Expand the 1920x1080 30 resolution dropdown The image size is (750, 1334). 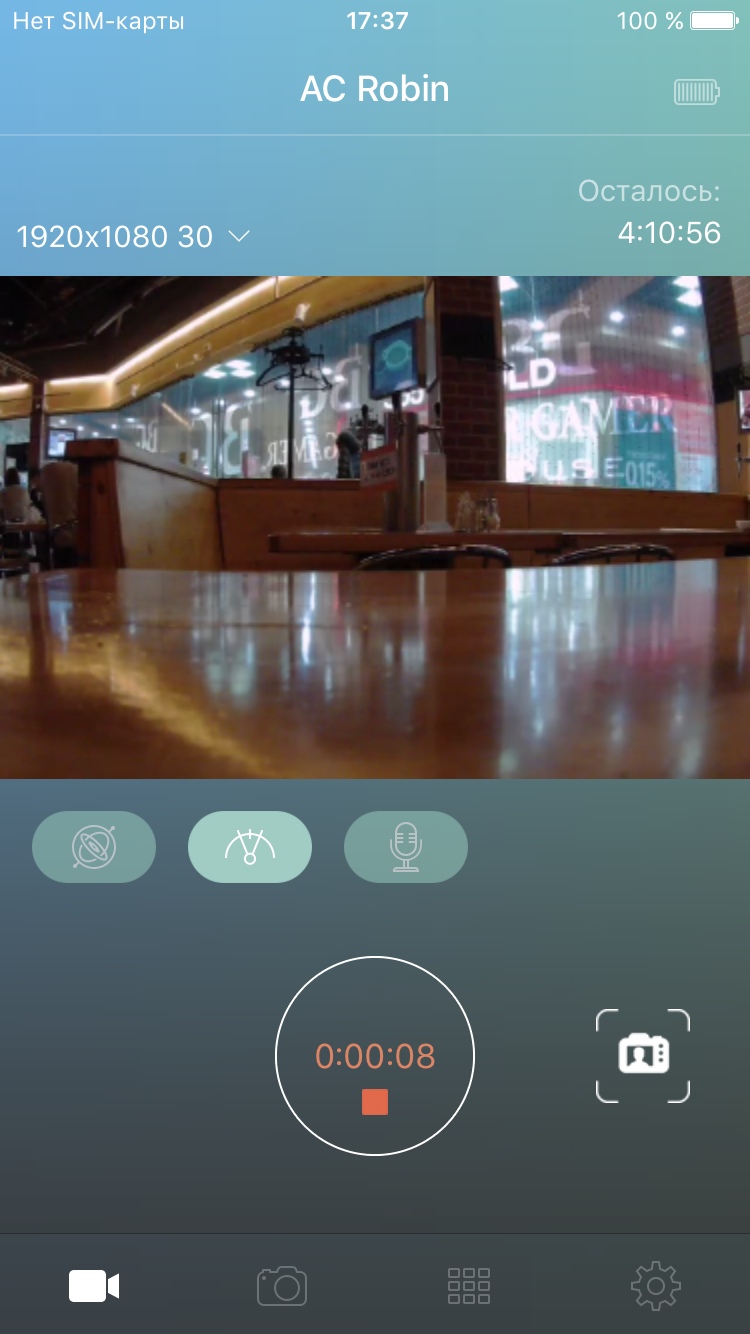click(133, 237)
